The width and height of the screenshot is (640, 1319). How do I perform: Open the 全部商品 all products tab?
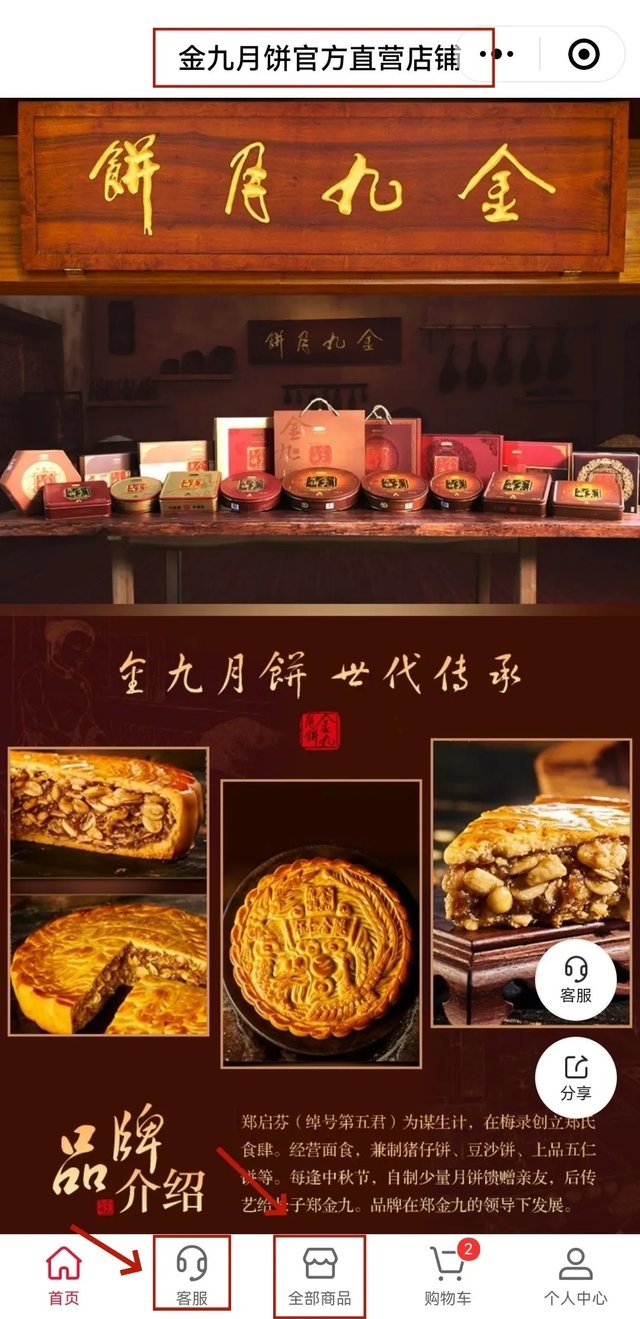click(x=320, y=1274)
